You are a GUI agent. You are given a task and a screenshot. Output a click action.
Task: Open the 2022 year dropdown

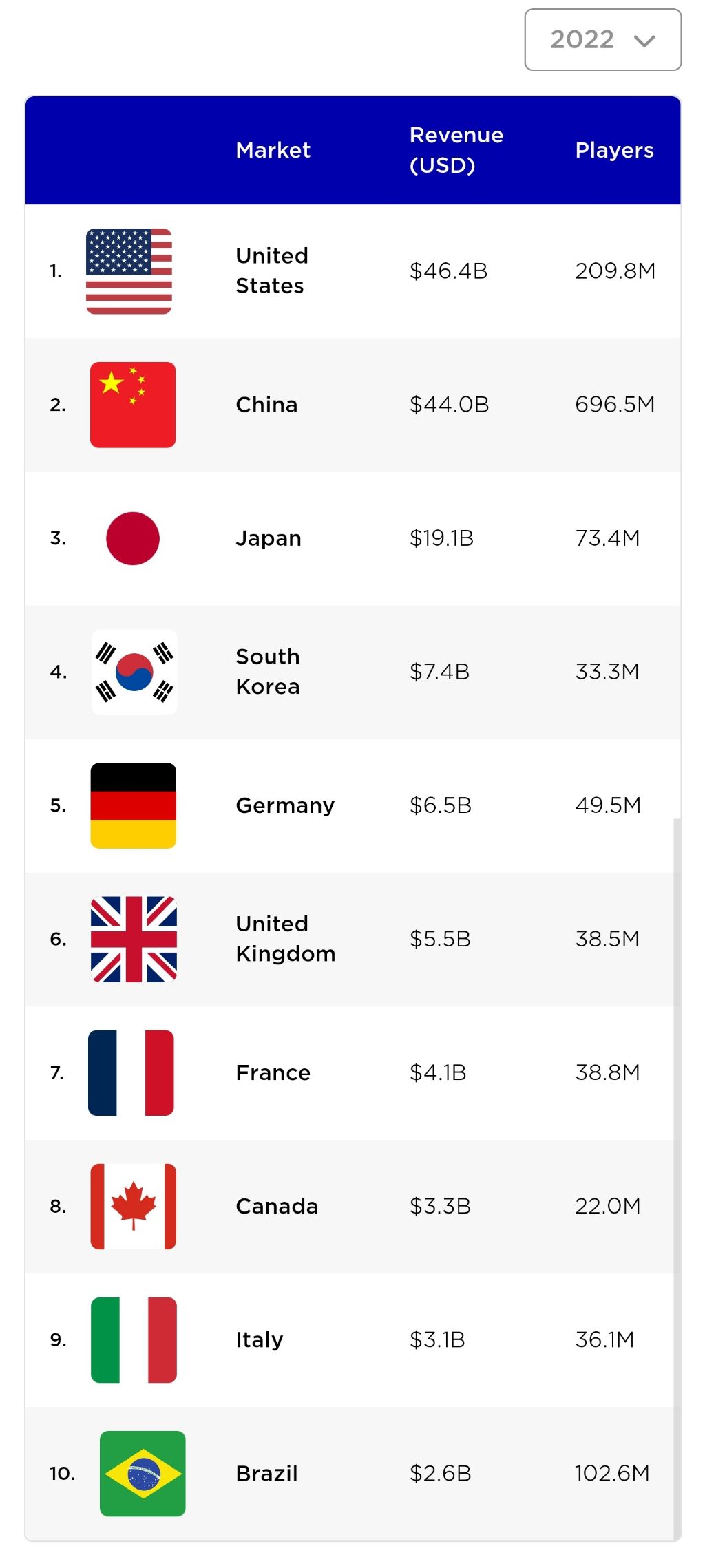(x=602, y=40)
